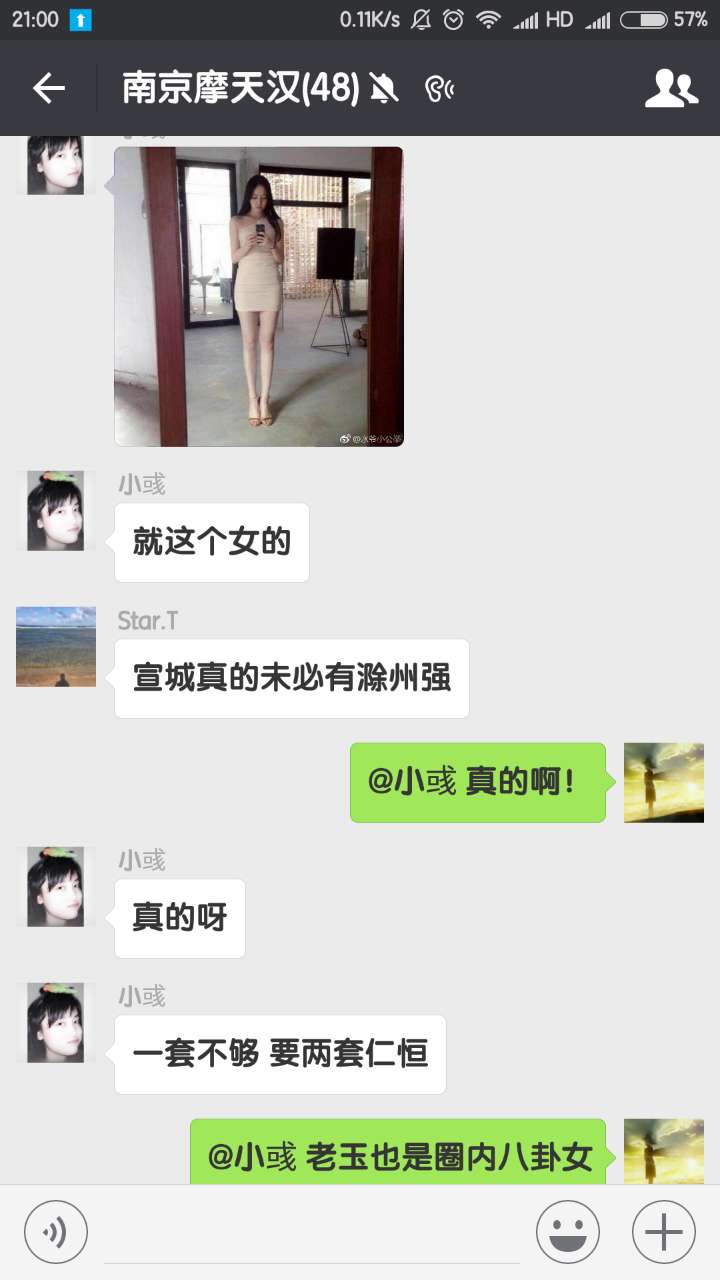This screenshot has width=720, height=1280.
Task: Focus the message text input field
Action: click(x=310, y=1232)
